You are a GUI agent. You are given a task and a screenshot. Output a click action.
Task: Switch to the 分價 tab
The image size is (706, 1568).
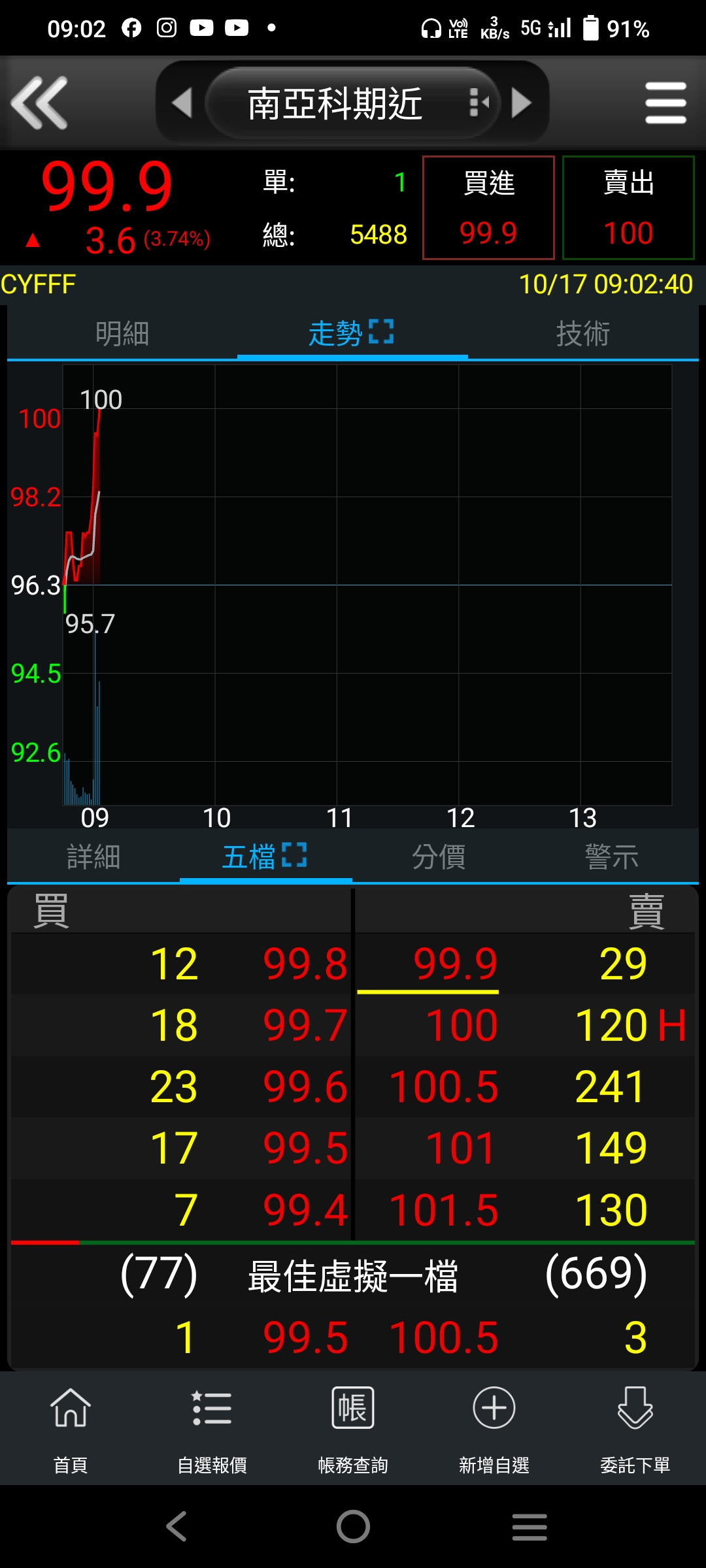coord(439,857)
